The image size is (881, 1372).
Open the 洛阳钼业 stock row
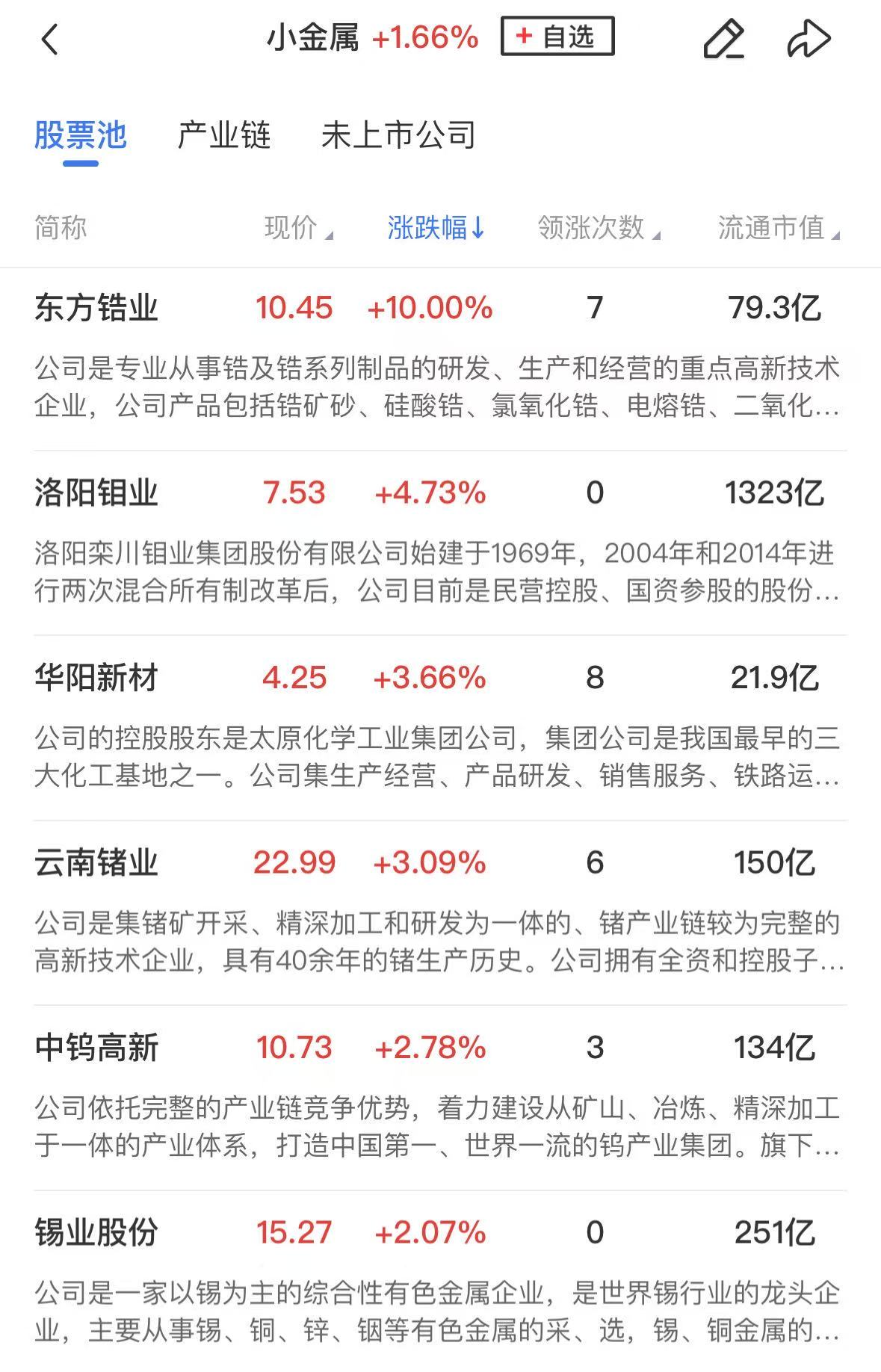click(96, 493)
